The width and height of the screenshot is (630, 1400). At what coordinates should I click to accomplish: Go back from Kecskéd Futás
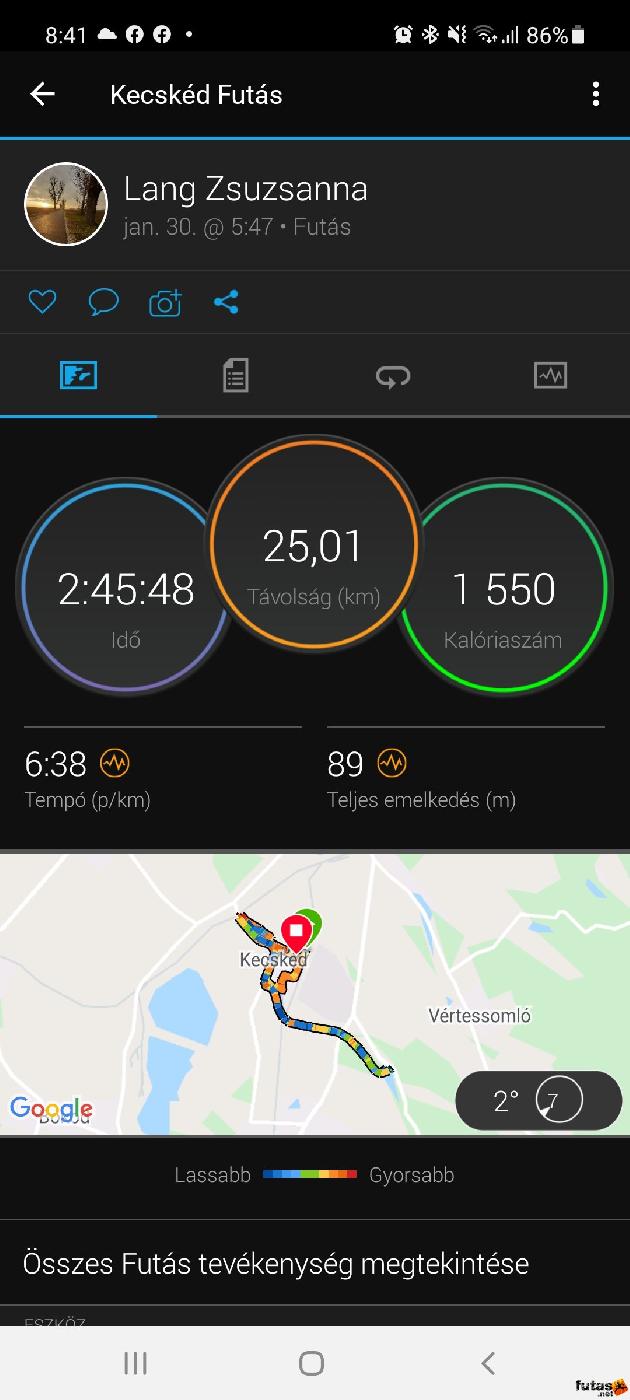tap(42, 95)
